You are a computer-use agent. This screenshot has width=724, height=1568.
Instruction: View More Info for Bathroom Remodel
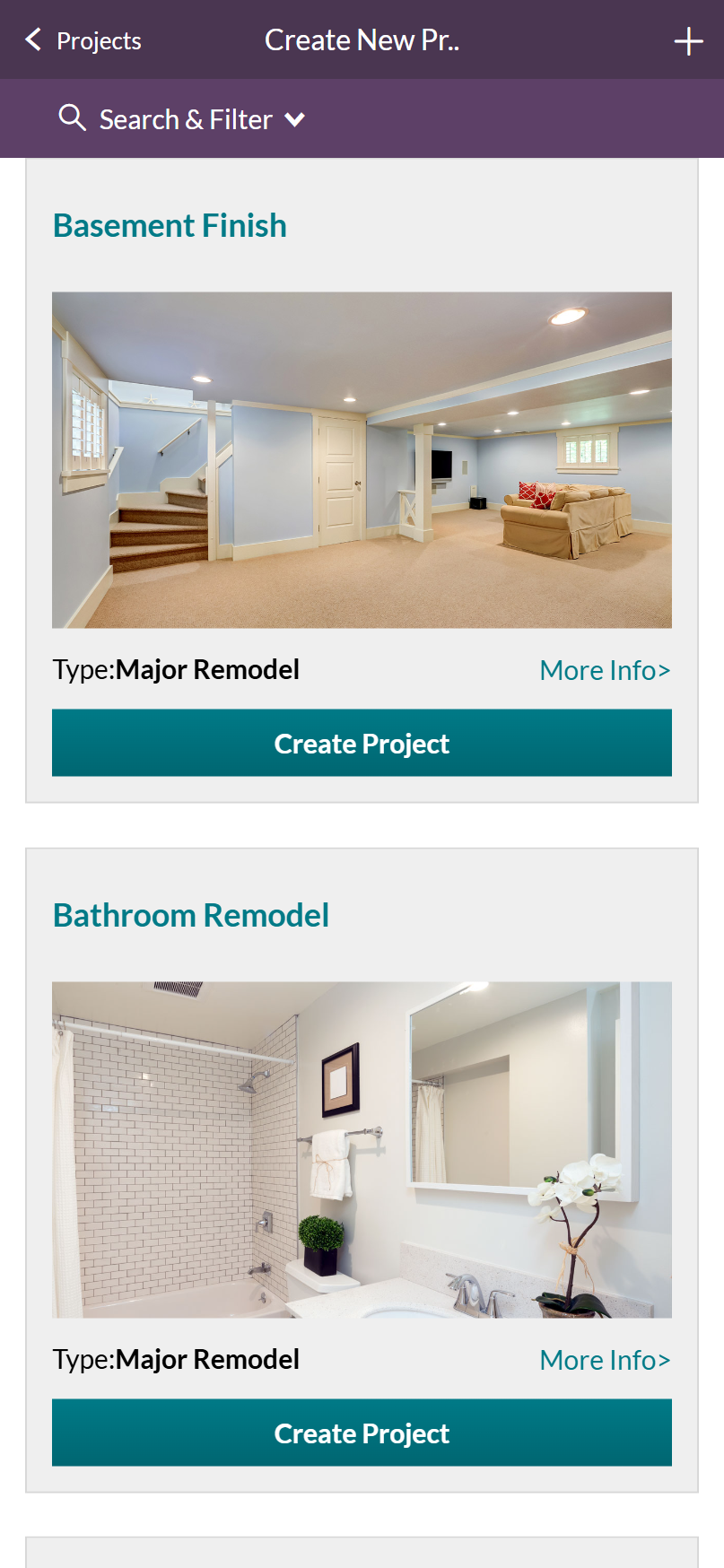pyautogui.click(x=605, y=1360)
